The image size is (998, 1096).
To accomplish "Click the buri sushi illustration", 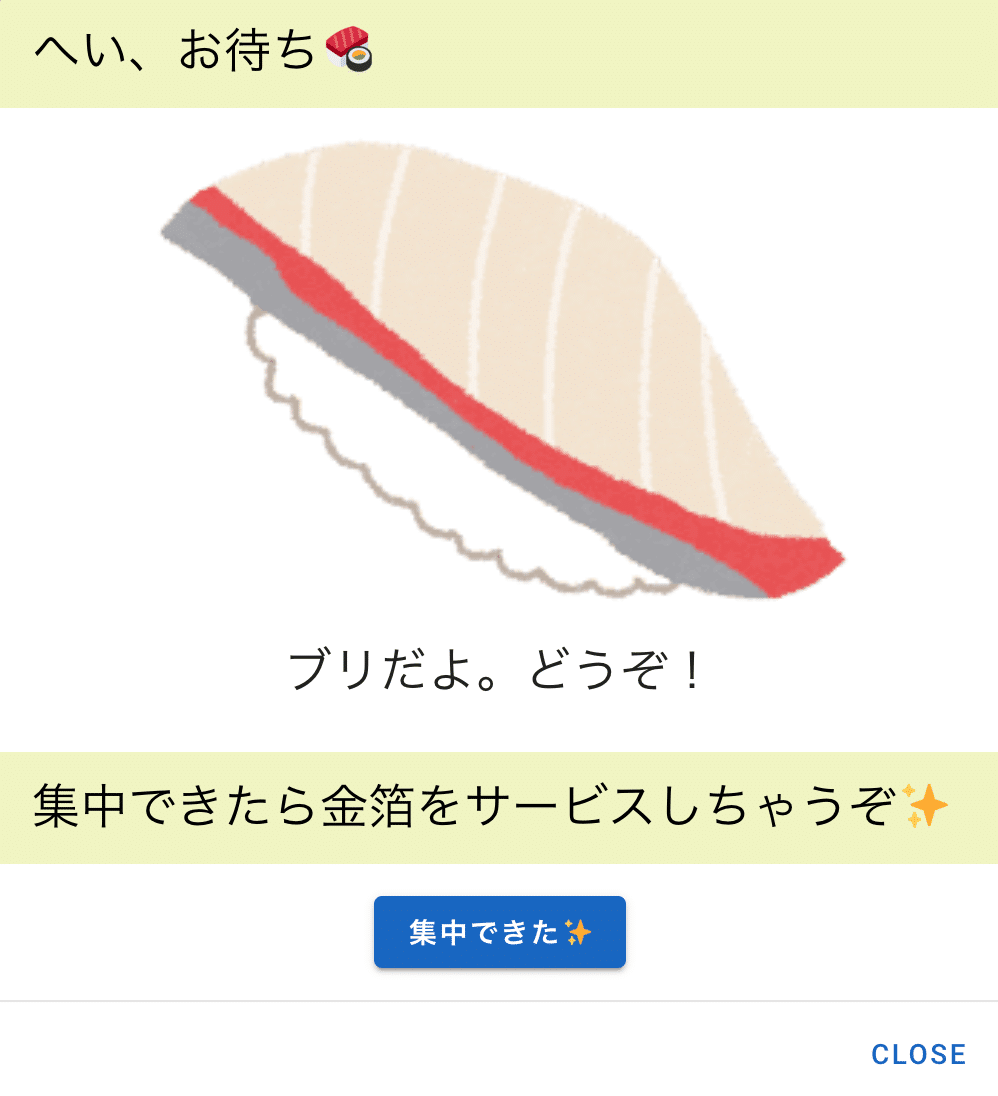I will (500, 370).
